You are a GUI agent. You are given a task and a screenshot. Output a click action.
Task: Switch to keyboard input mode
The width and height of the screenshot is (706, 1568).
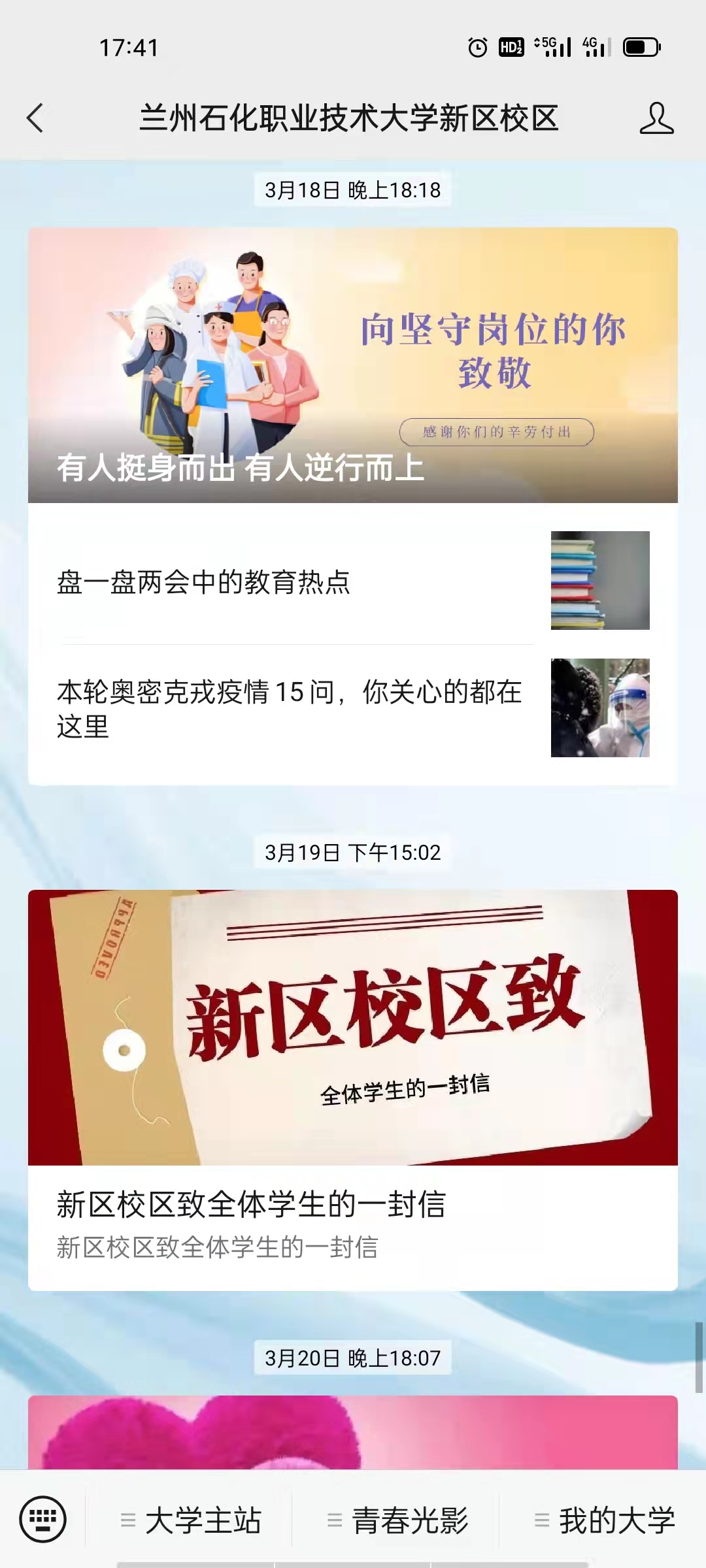click(42, 1519)
